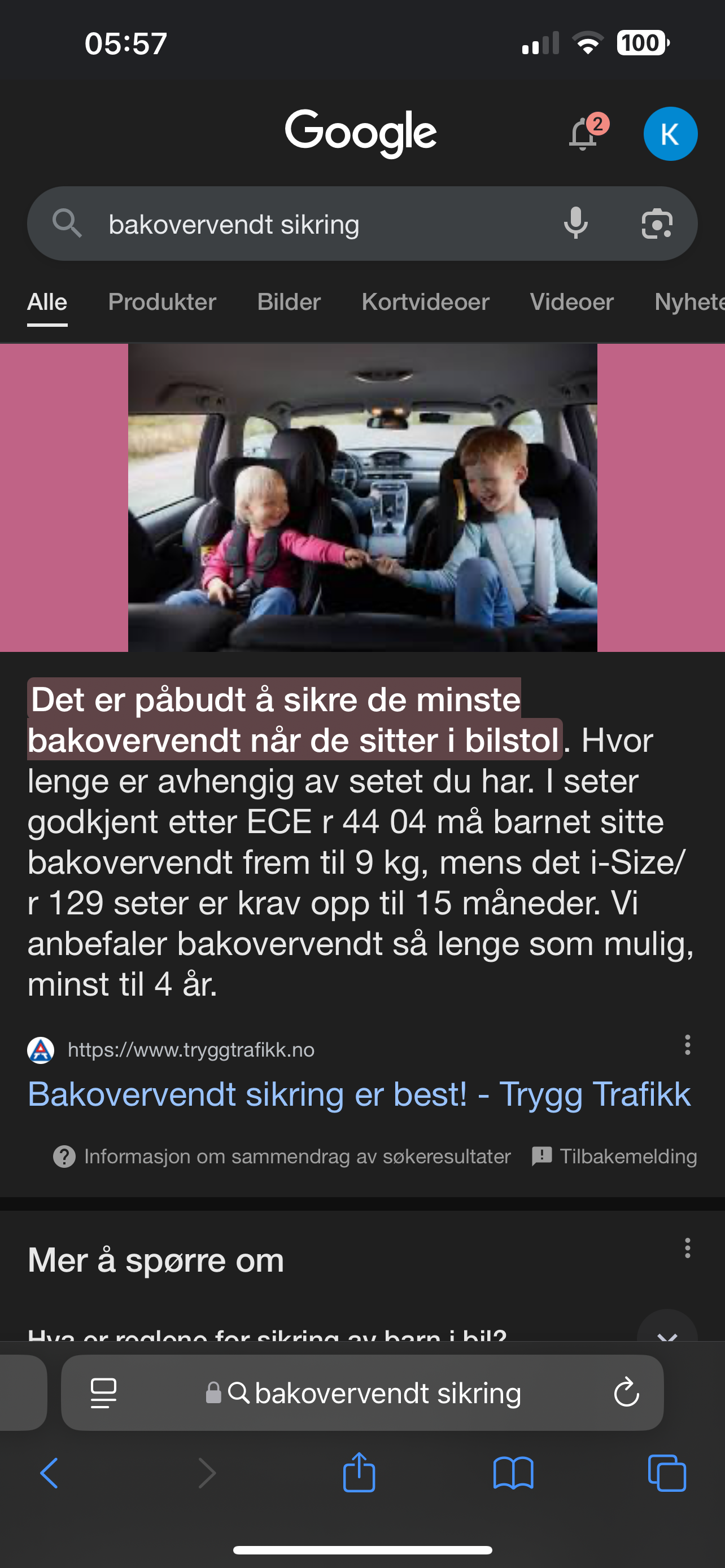Screen dimensions: 725x1568
Task: Open the Trygg Trafikk result link
Action: (x=359, y=1094)
